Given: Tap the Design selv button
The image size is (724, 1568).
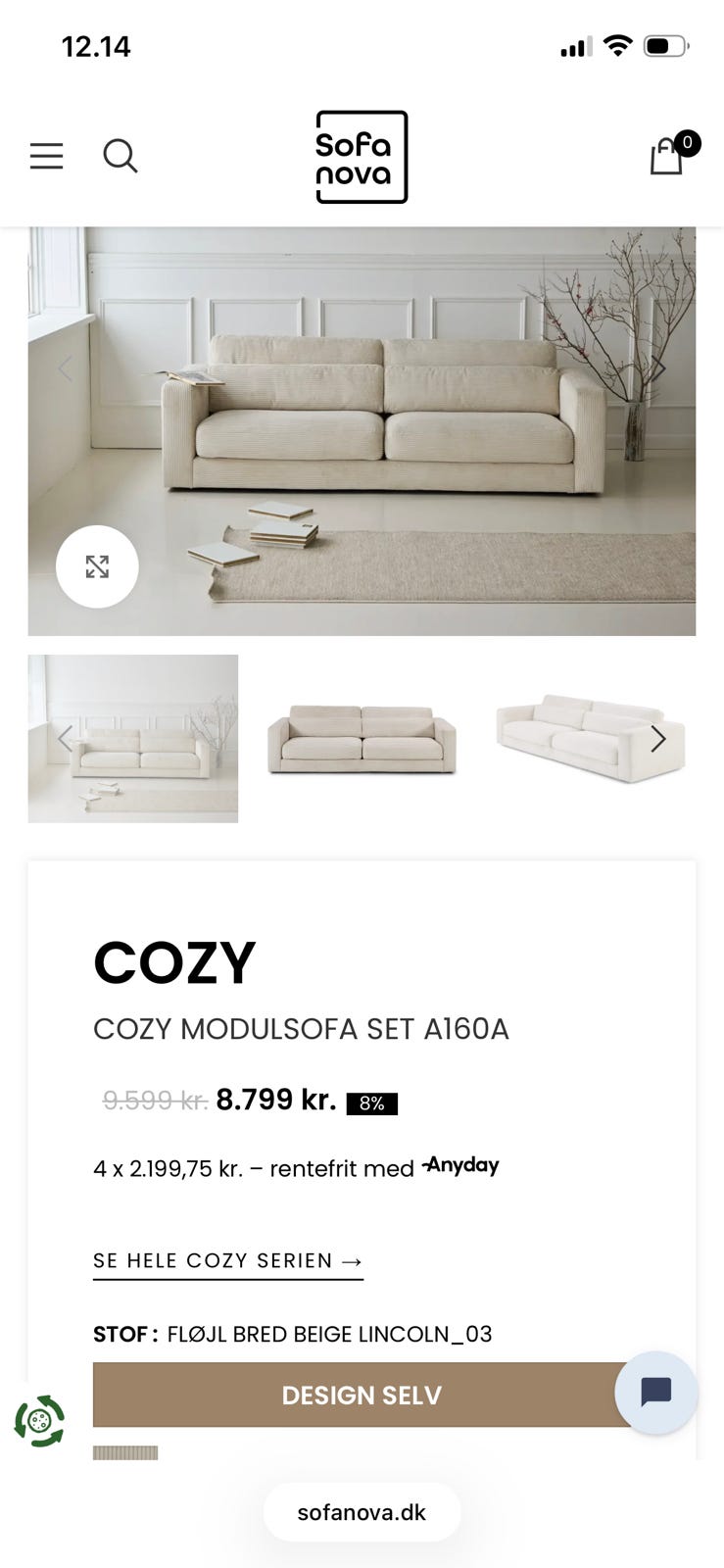Looking at the screenshot, I should click(362, 1395).
